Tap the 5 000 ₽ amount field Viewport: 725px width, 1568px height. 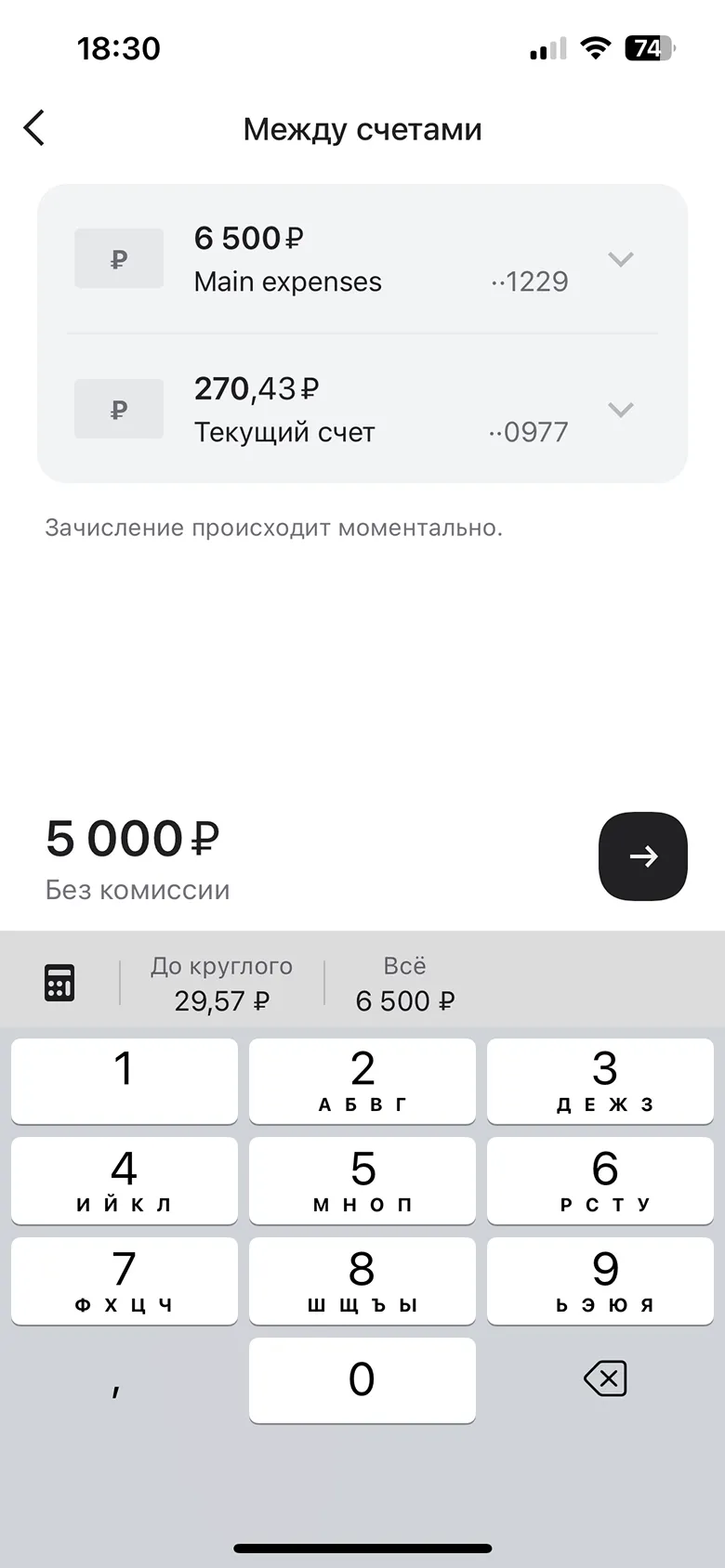133,839
